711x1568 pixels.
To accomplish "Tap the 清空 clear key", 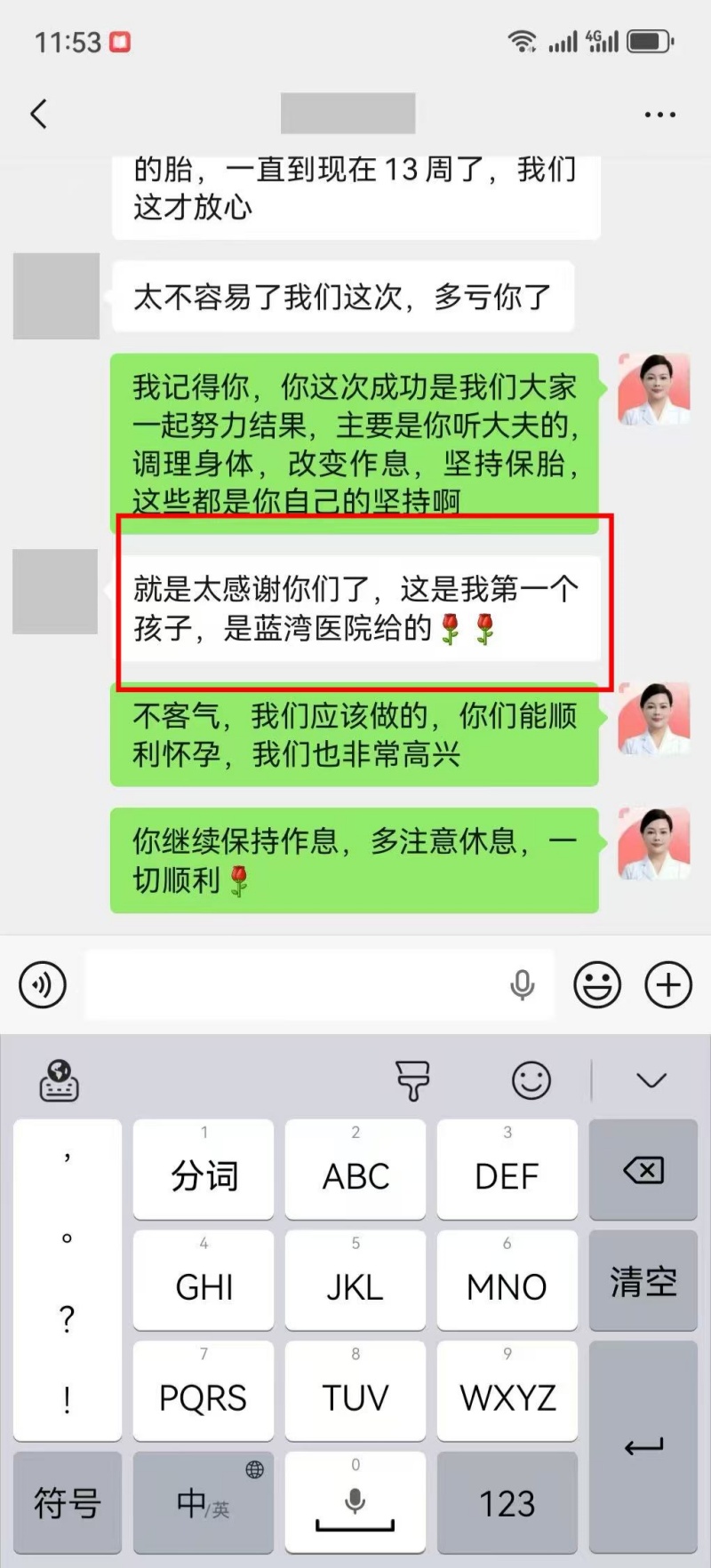I will tap(643, 1281).
